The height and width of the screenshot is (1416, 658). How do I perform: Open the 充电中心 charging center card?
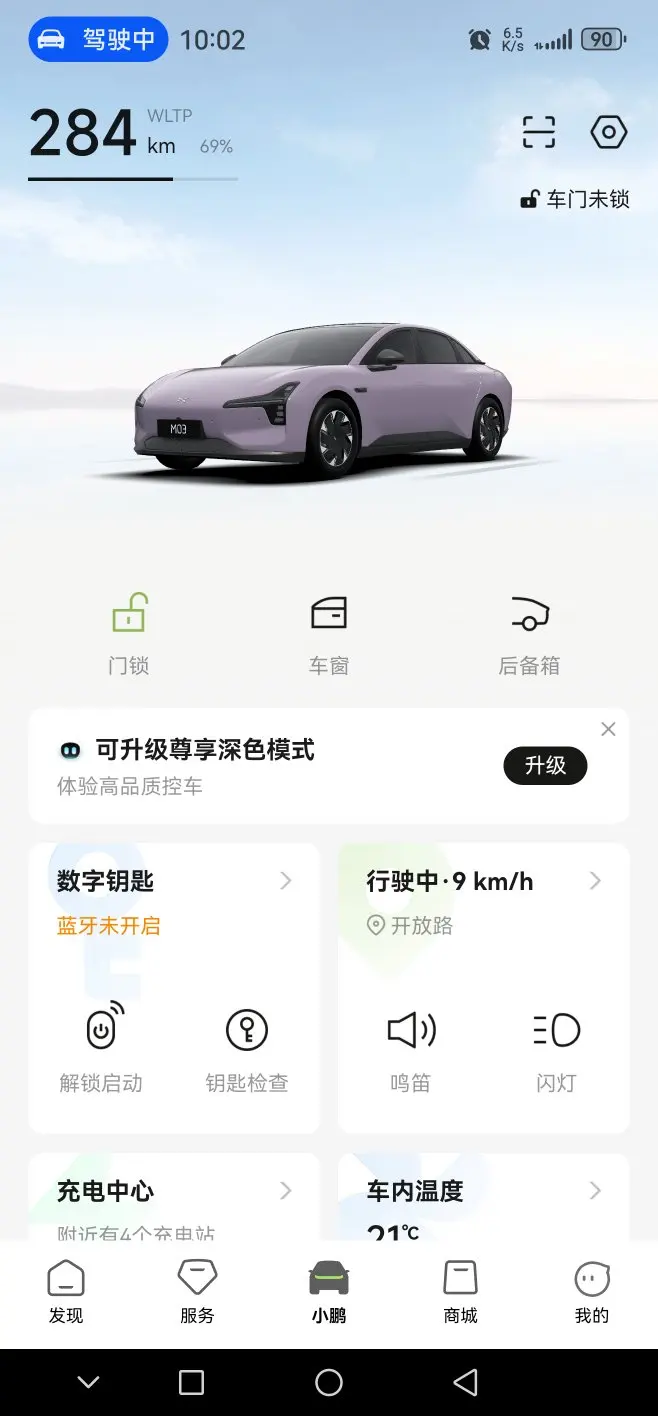pyautogui.click(x=175, y=1192)
